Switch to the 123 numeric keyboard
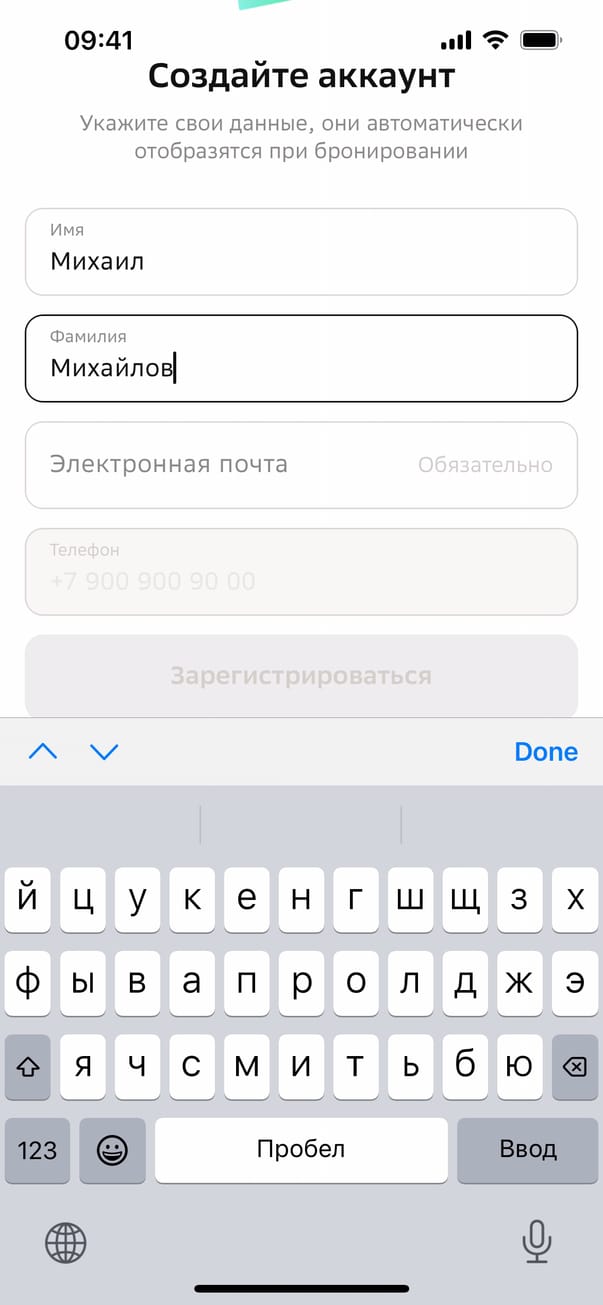This screenshot has height=1305, width=603. 38,1150
